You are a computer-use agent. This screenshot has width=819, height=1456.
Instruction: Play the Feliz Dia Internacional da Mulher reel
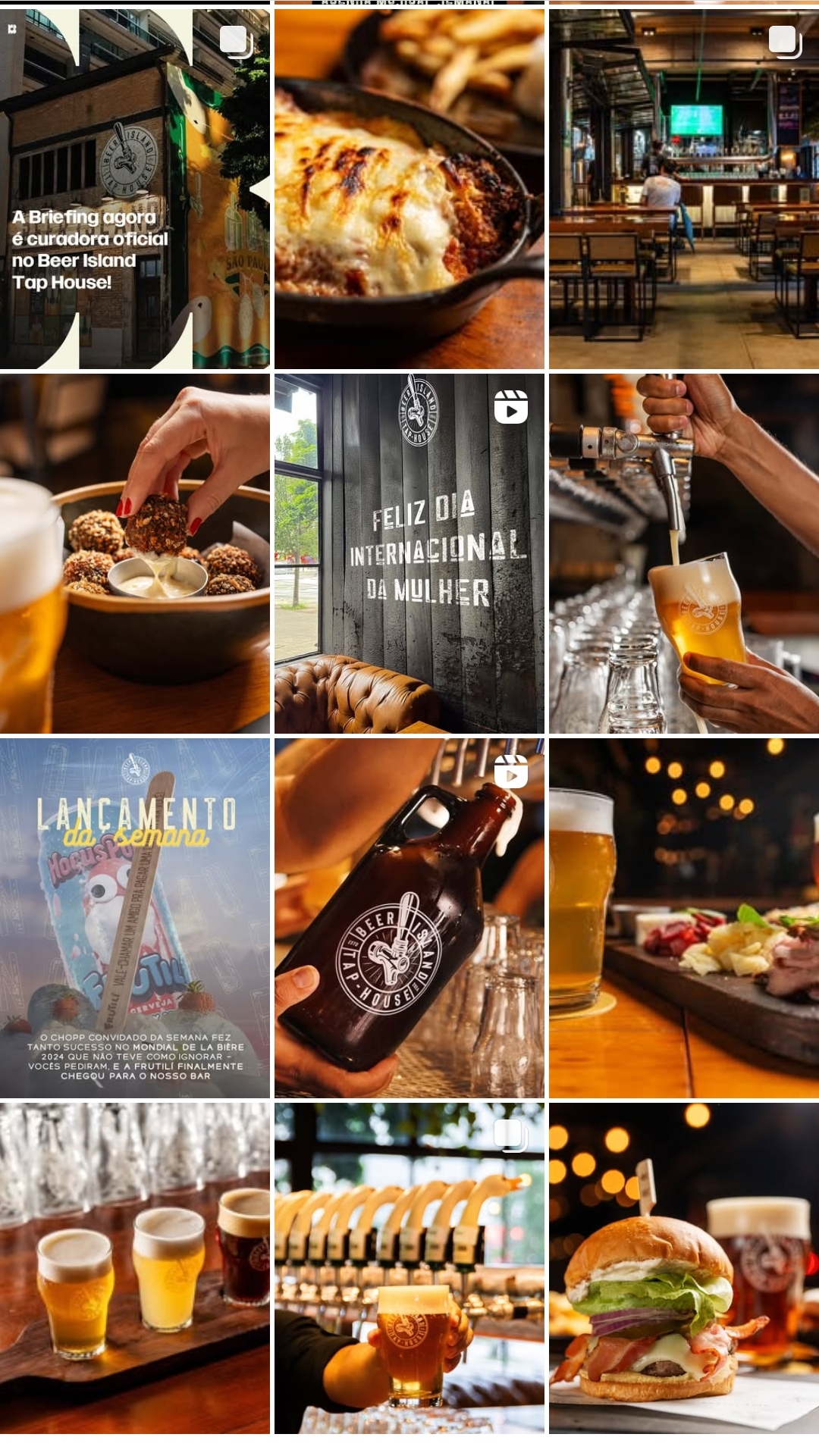[409, 553]
